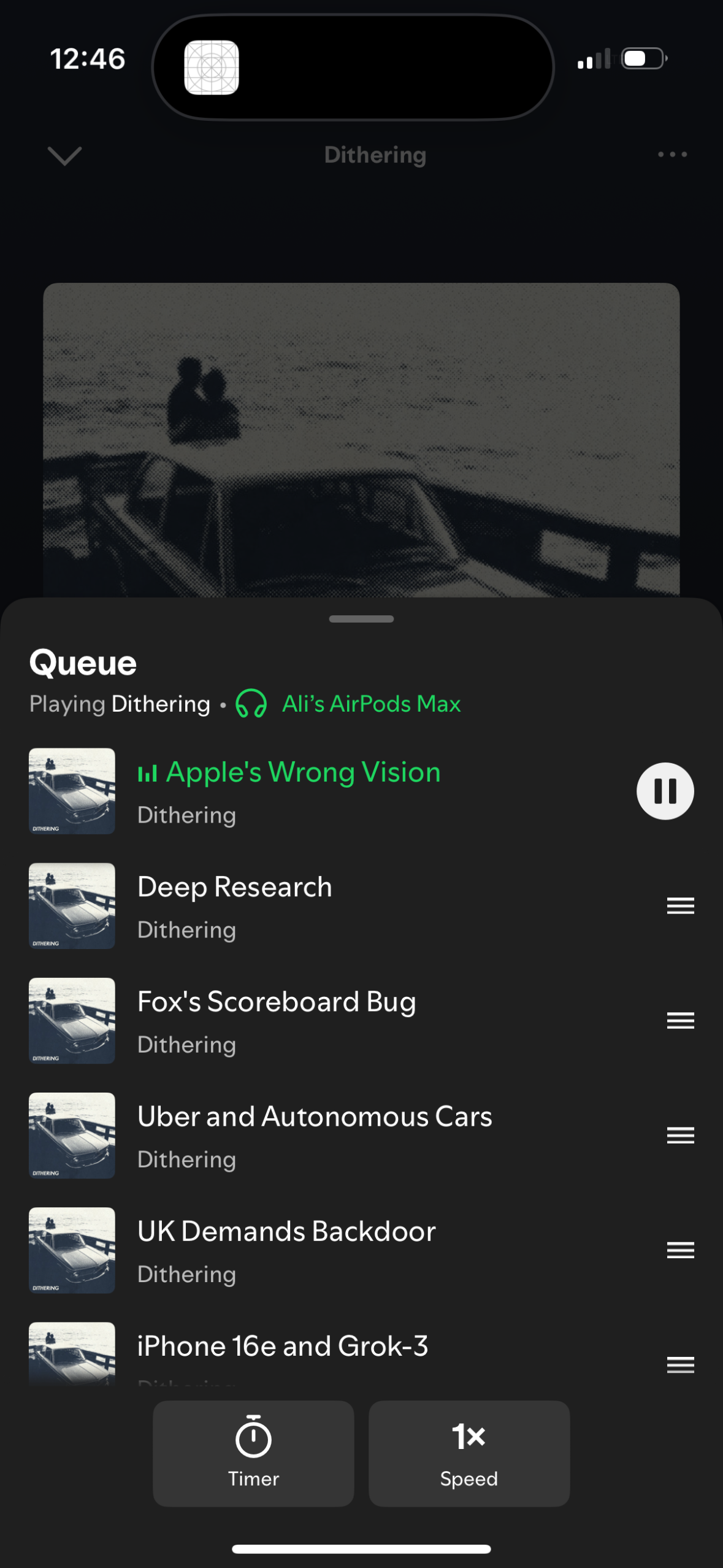The width and height of the screenshot is (723, 1568).
Task: Tap UK Demands Backdoor reorder handle
Action: point(679,1250)
